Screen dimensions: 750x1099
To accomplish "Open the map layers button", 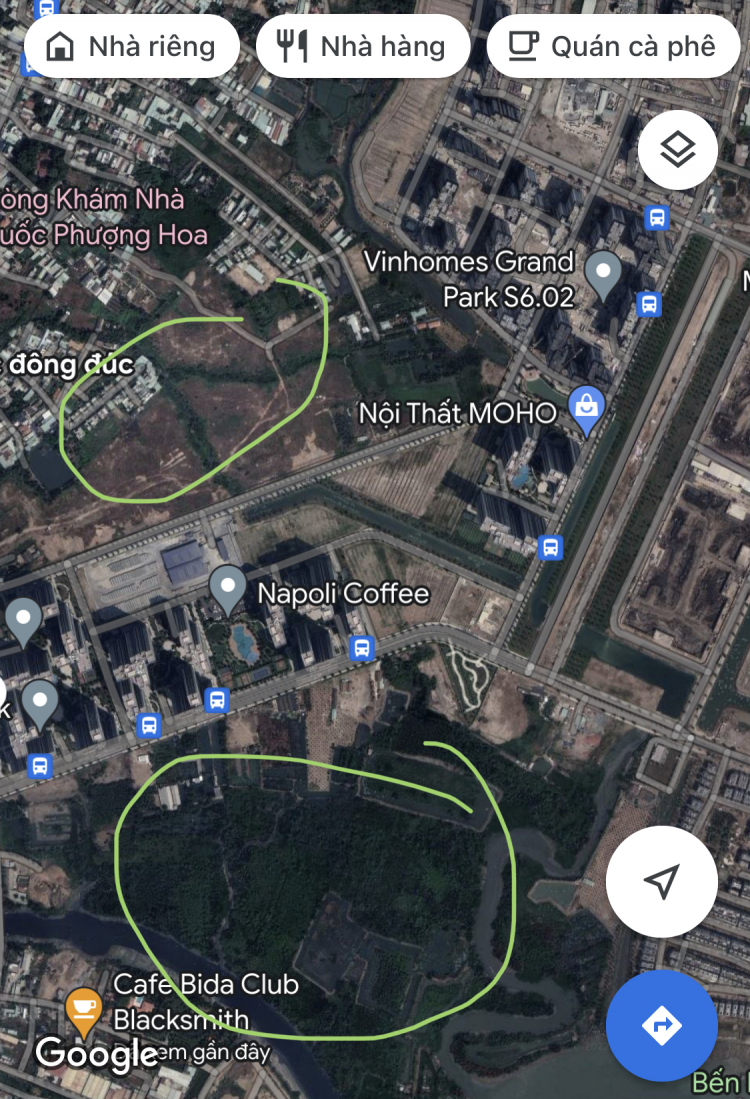I will pyautogui.click(x=677, y=151).
